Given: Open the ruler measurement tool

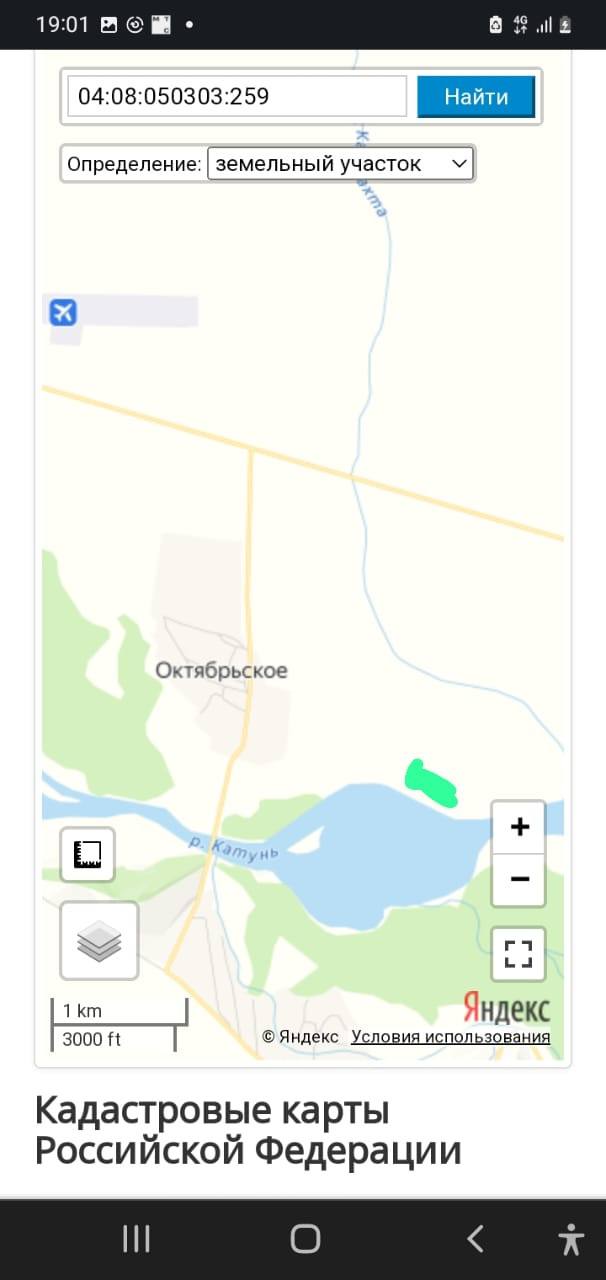Looking at the screenshot, I should [88, 854].
